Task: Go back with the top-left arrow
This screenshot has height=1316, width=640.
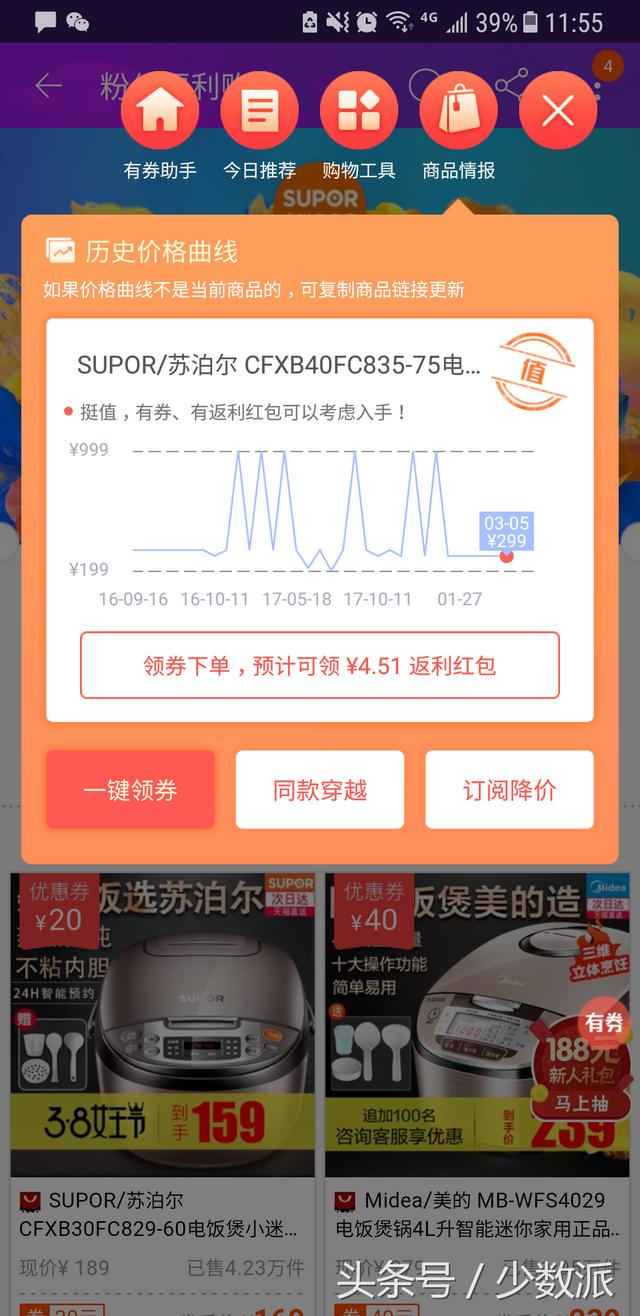Action: pyautogui.click(x=48, y=86)
